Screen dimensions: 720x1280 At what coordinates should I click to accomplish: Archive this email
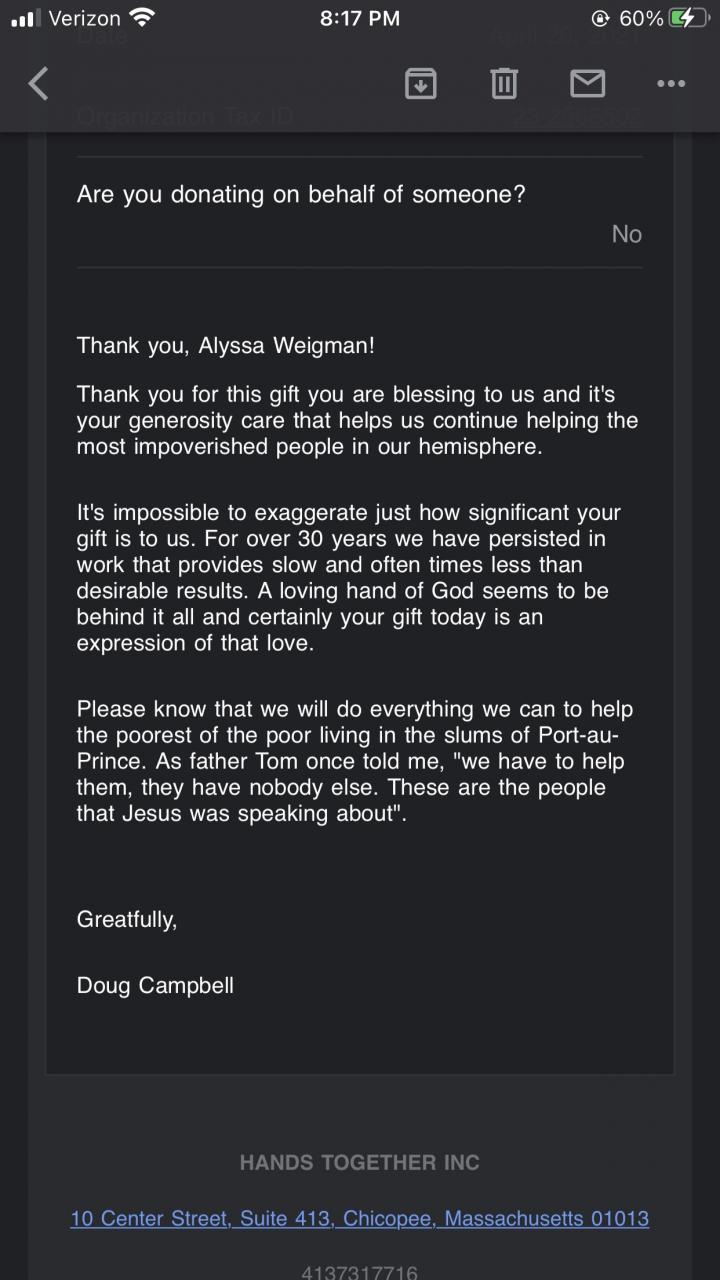coord(421,84)
